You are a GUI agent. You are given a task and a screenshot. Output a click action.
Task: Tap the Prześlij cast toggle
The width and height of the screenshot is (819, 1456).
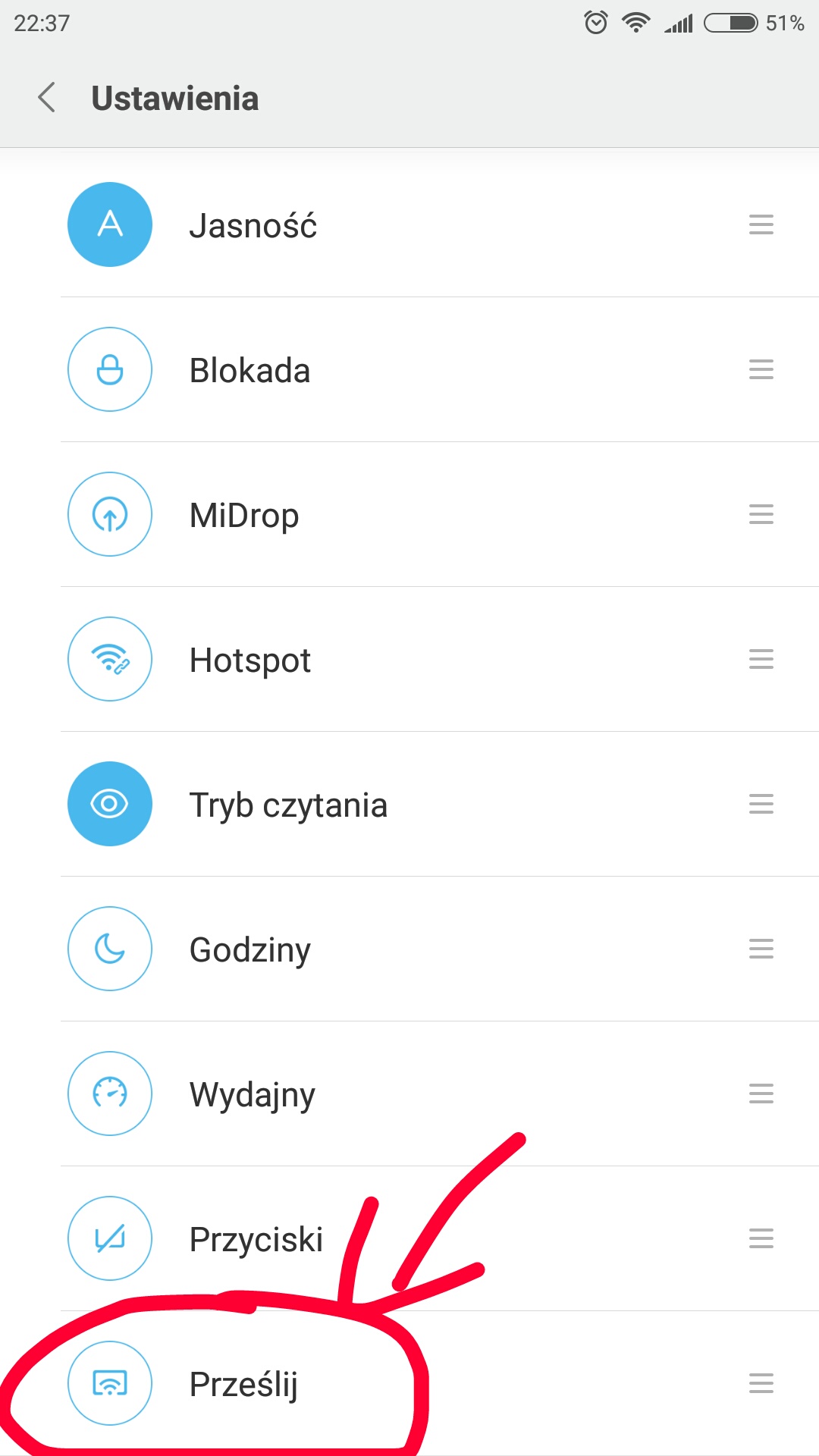(110, 1383)
